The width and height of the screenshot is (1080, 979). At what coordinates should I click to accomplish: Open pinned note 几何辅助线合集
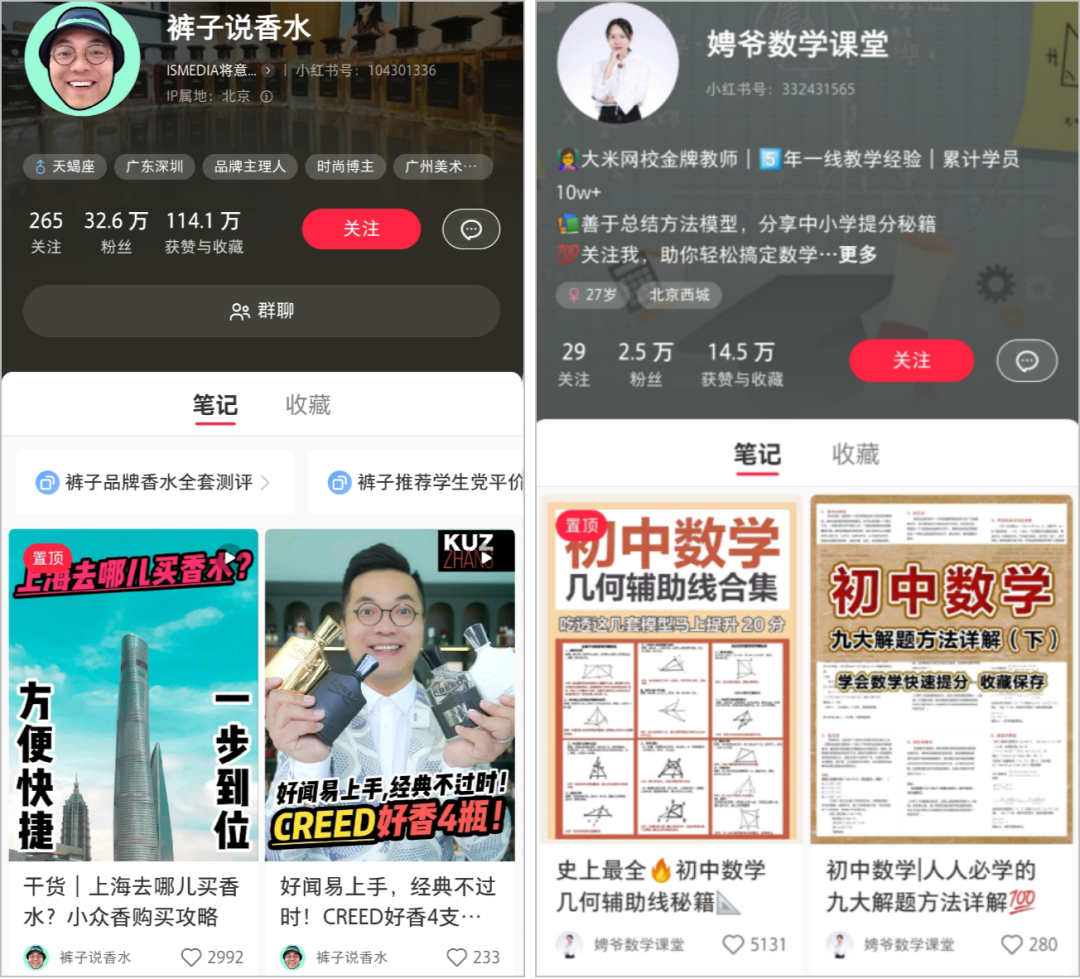tap(671, 670)
